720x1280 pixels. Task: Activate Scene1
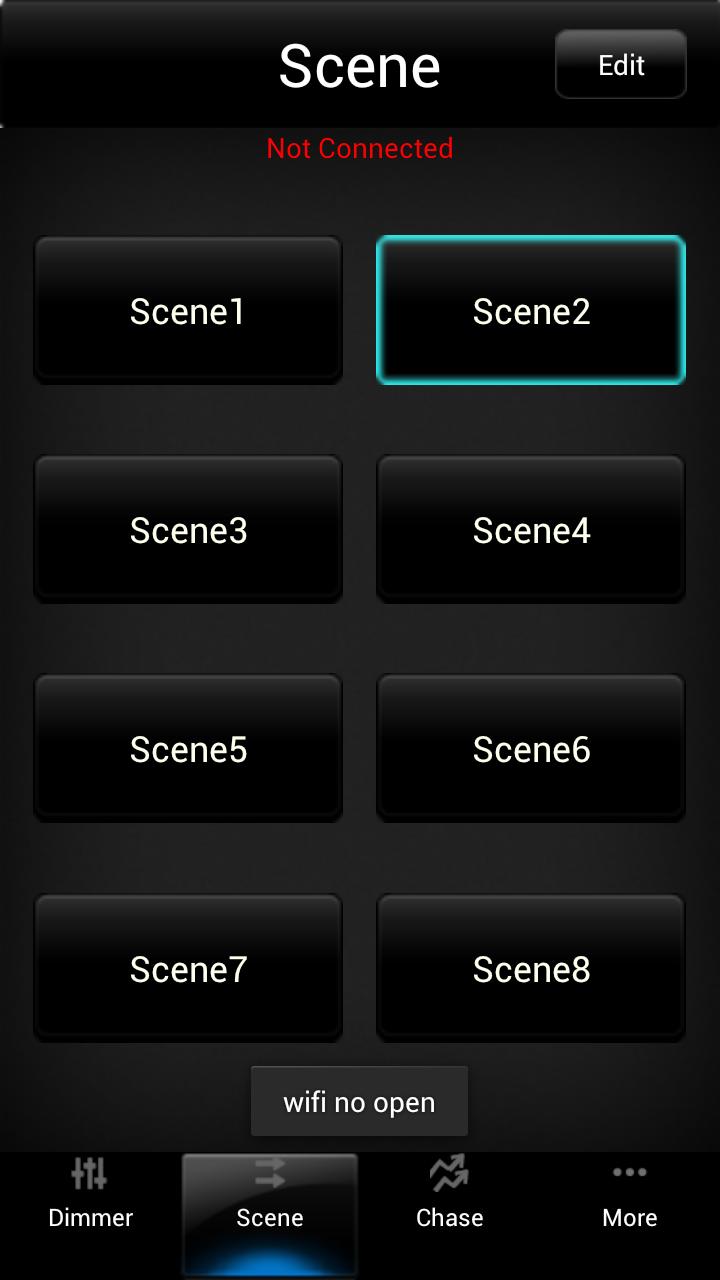[x=188, y=311]
